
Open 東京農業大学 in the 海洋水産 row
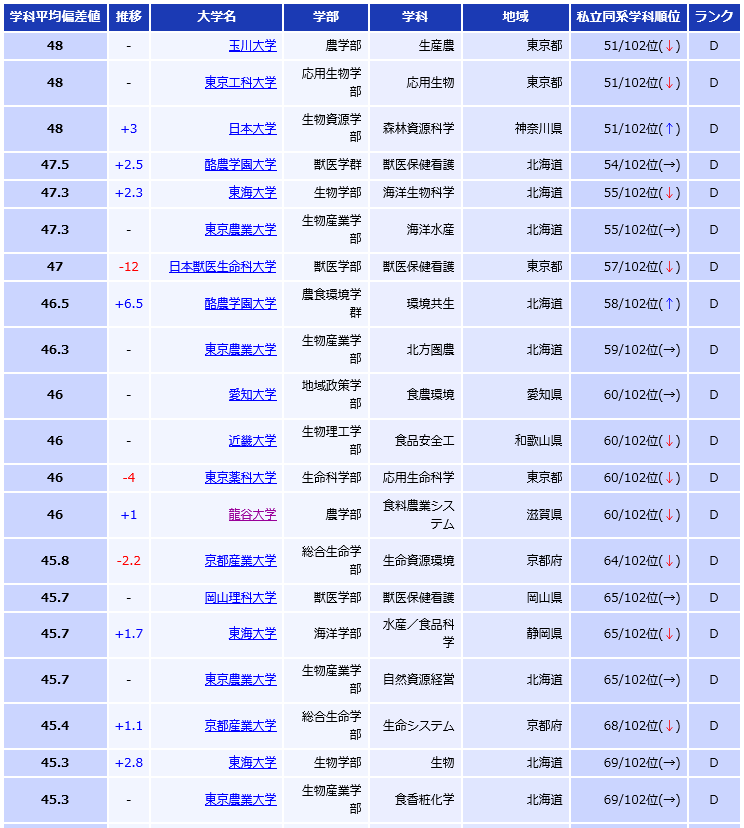[240, 230]
